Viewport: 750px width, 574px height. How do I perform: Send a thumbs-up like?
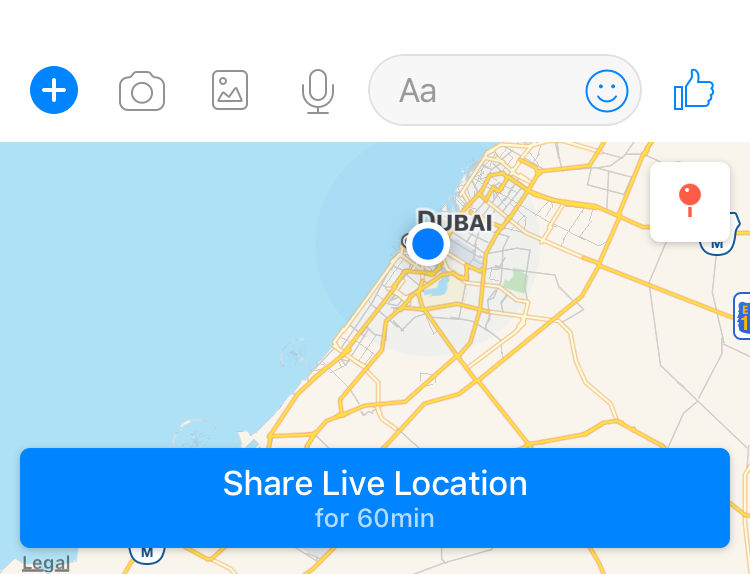click(694, 91)
